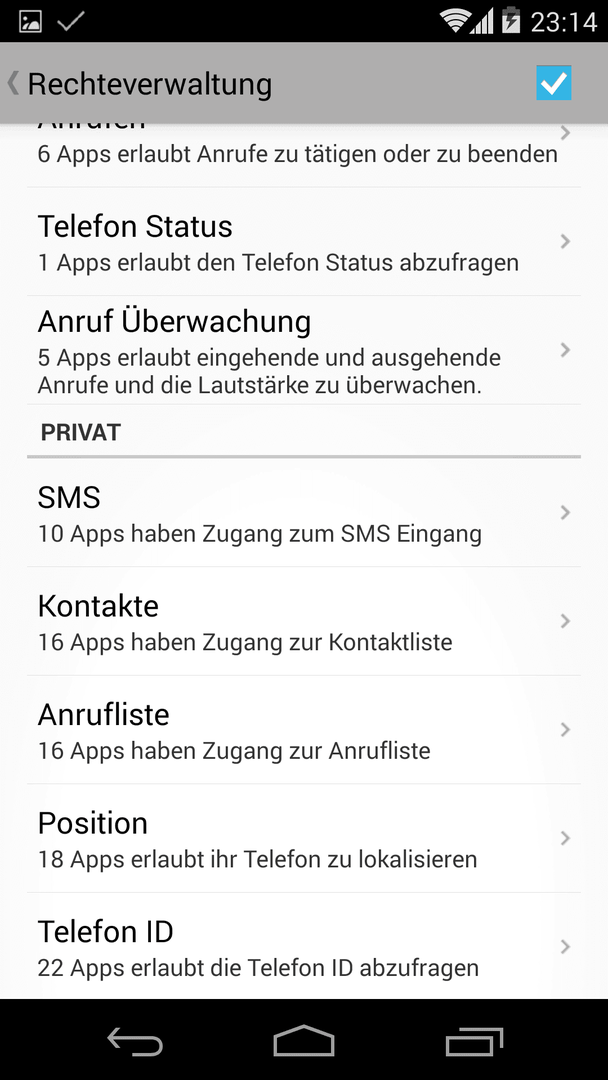This screenshot has height=1080, width=608.
Task: Open the recent apps overview
Action: coord(474,1041)
